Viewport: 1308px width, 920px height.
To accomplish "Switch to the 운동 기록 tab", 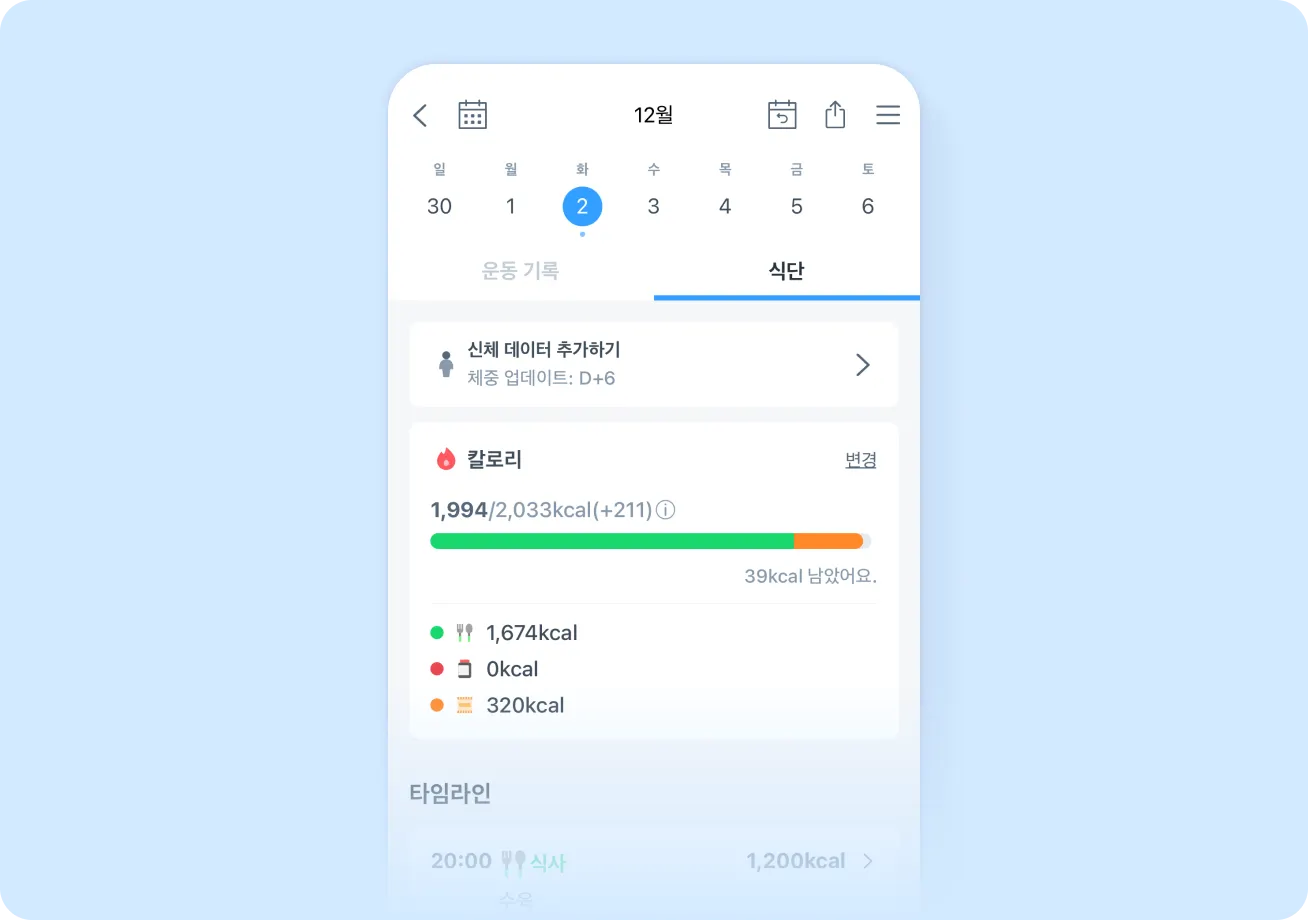I will (x=520, y=271).
